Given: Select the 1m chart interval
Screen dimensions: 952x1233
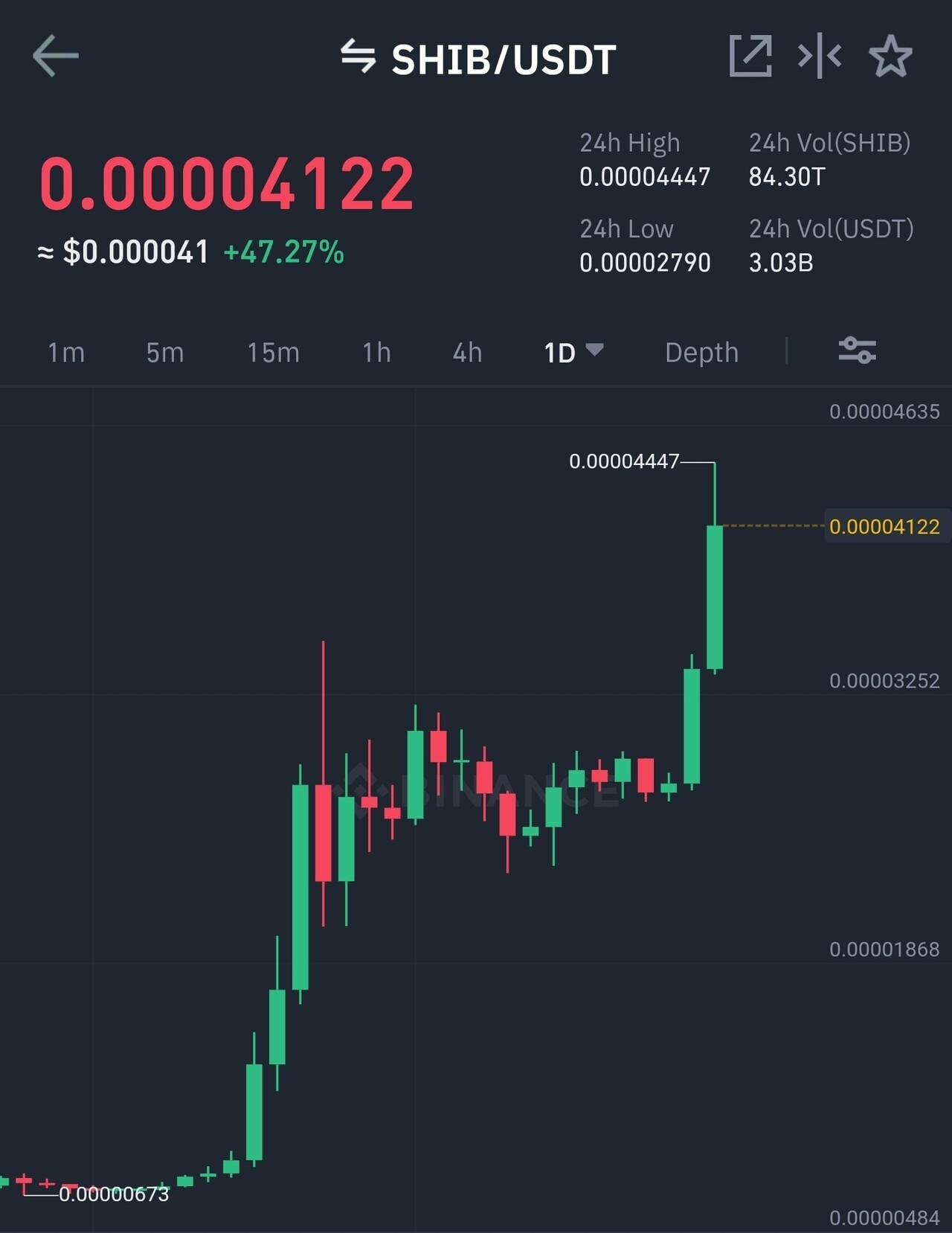Looking at the screenshot, I should coord(66,352).
